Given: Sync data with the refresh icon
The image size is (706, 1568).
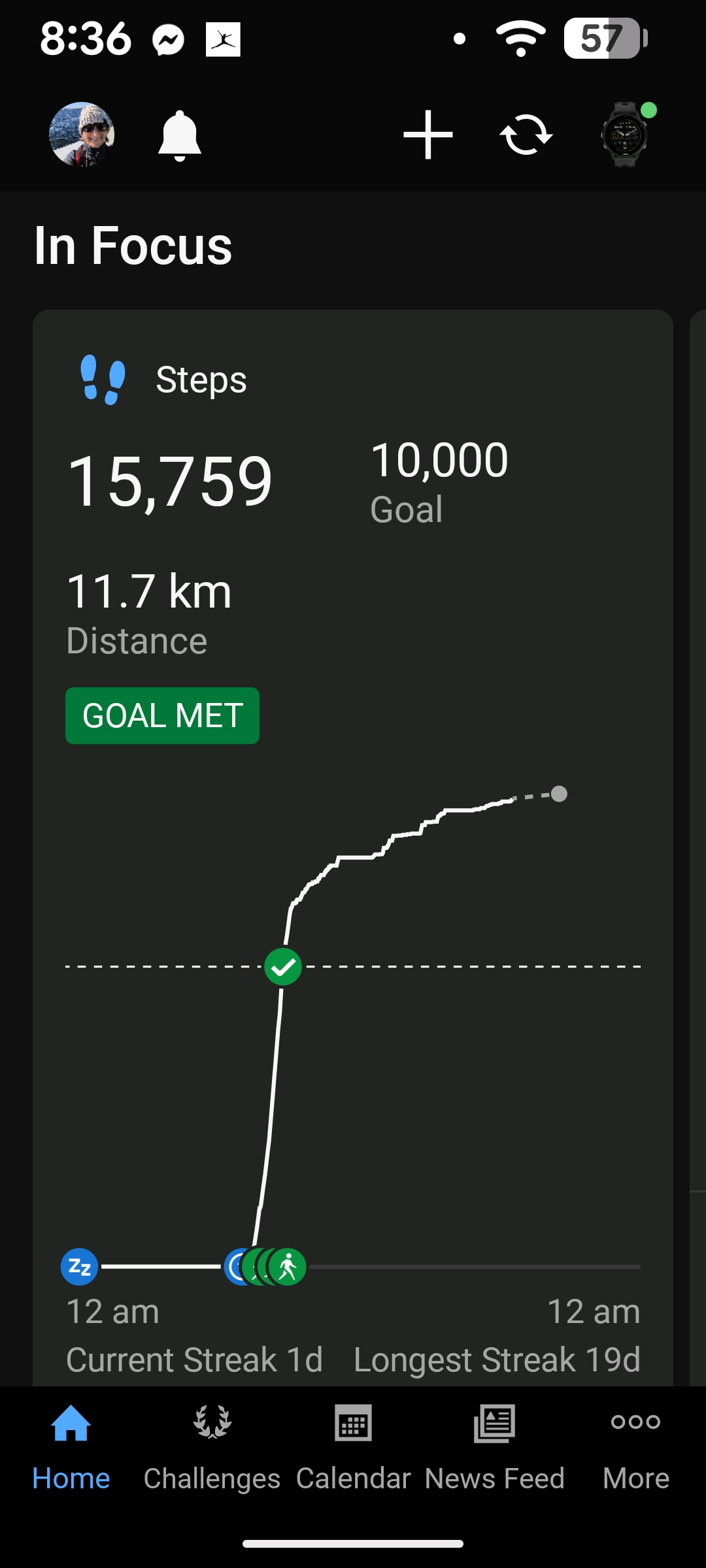Looking at the screenshot, I should [526, 135].
